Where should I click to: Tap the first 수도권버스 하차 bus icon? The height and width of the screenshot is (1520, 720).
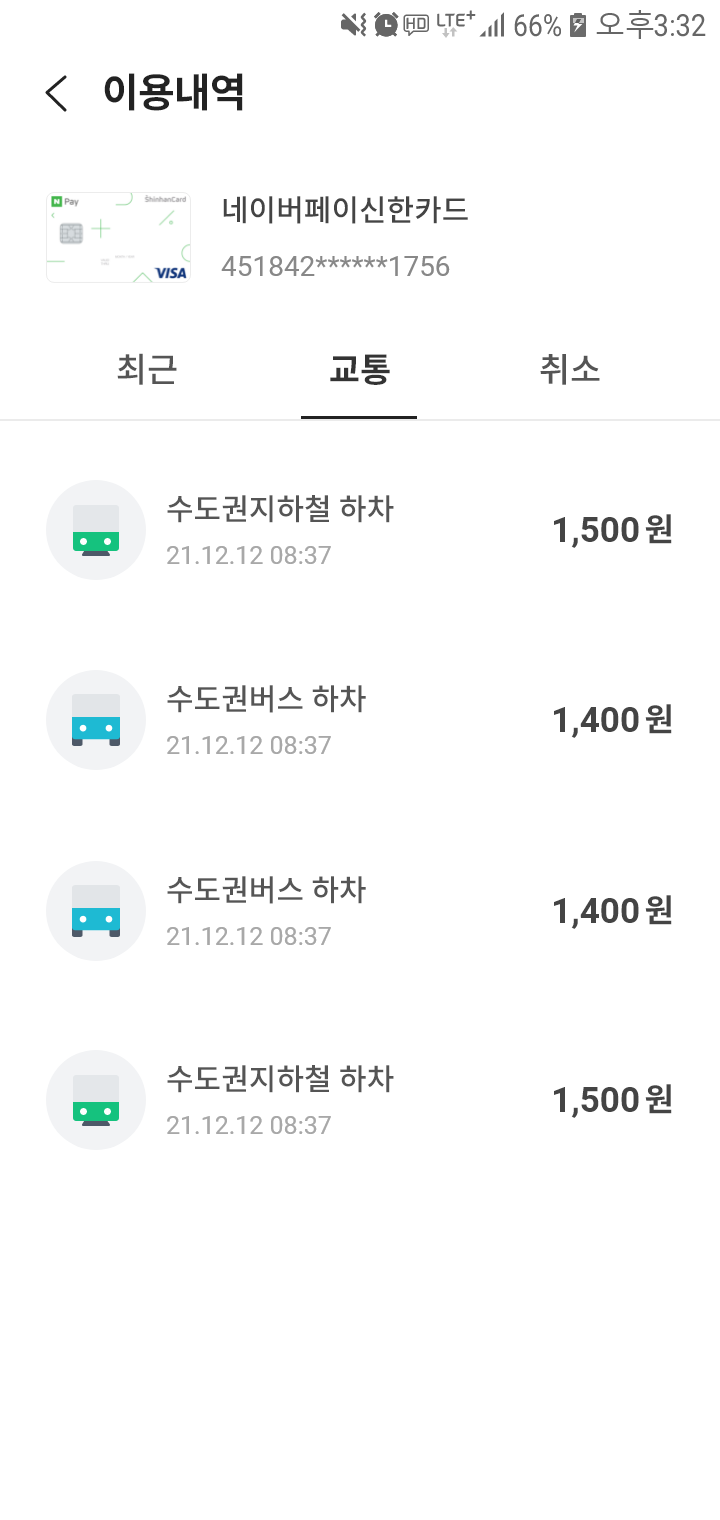point(96,720)
